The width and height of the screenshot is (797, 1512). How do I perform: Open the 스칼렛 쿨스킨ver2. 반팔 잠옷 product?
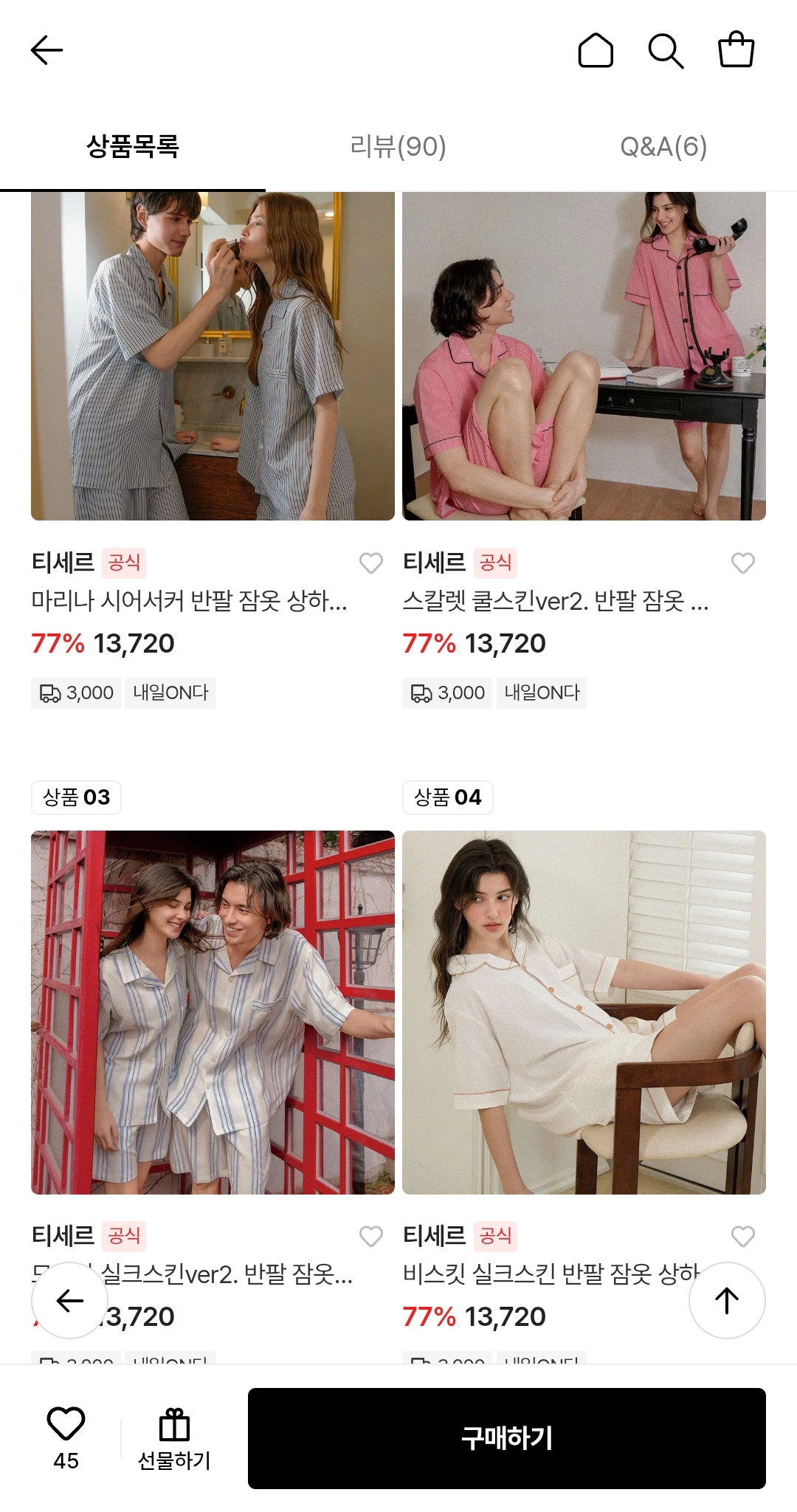point(584,356)
